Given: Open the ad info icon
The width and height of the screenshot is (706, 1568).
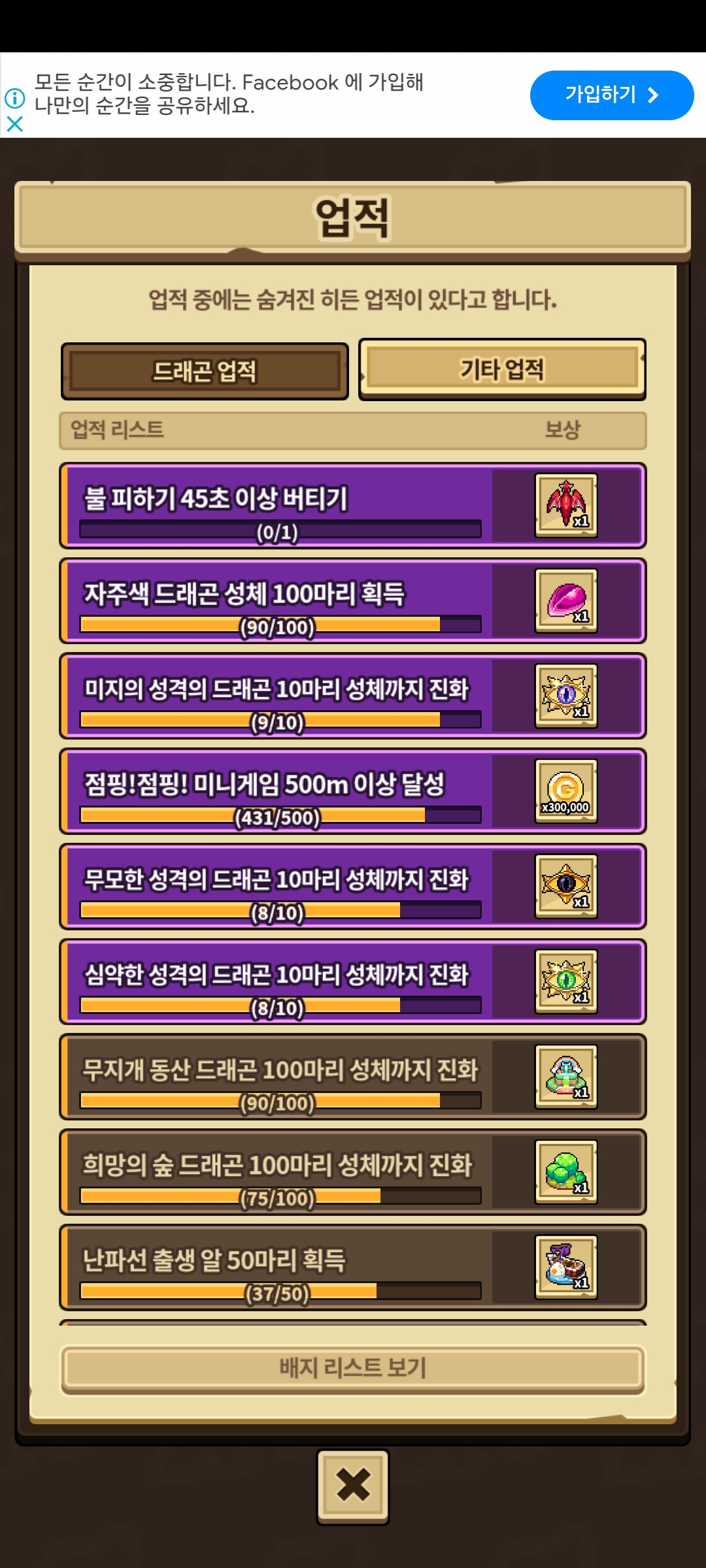Looking at the screenshot, I should click(x=14, y=98).
